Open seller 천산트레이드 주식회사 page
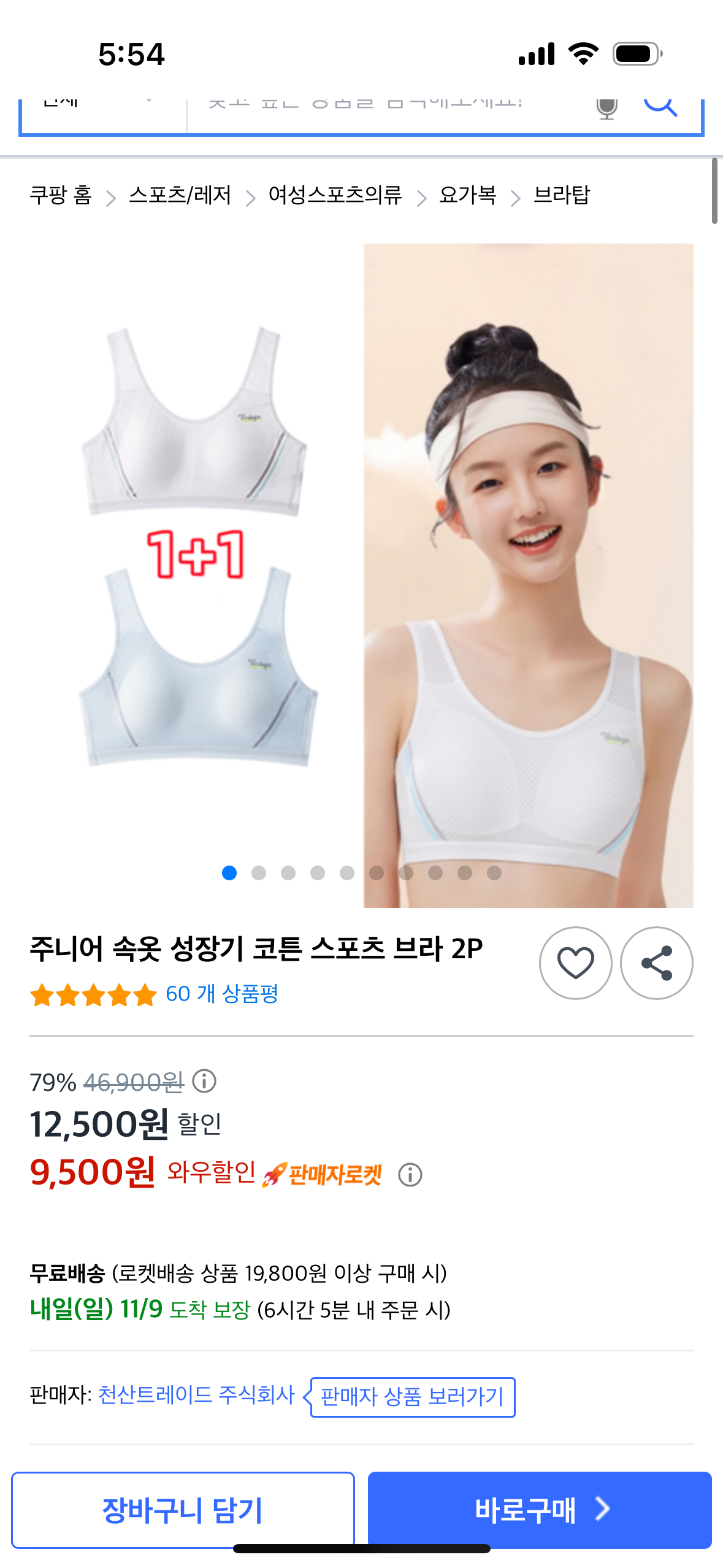The height and width of the screenshot is (1568, 723). pos(196,1395)
